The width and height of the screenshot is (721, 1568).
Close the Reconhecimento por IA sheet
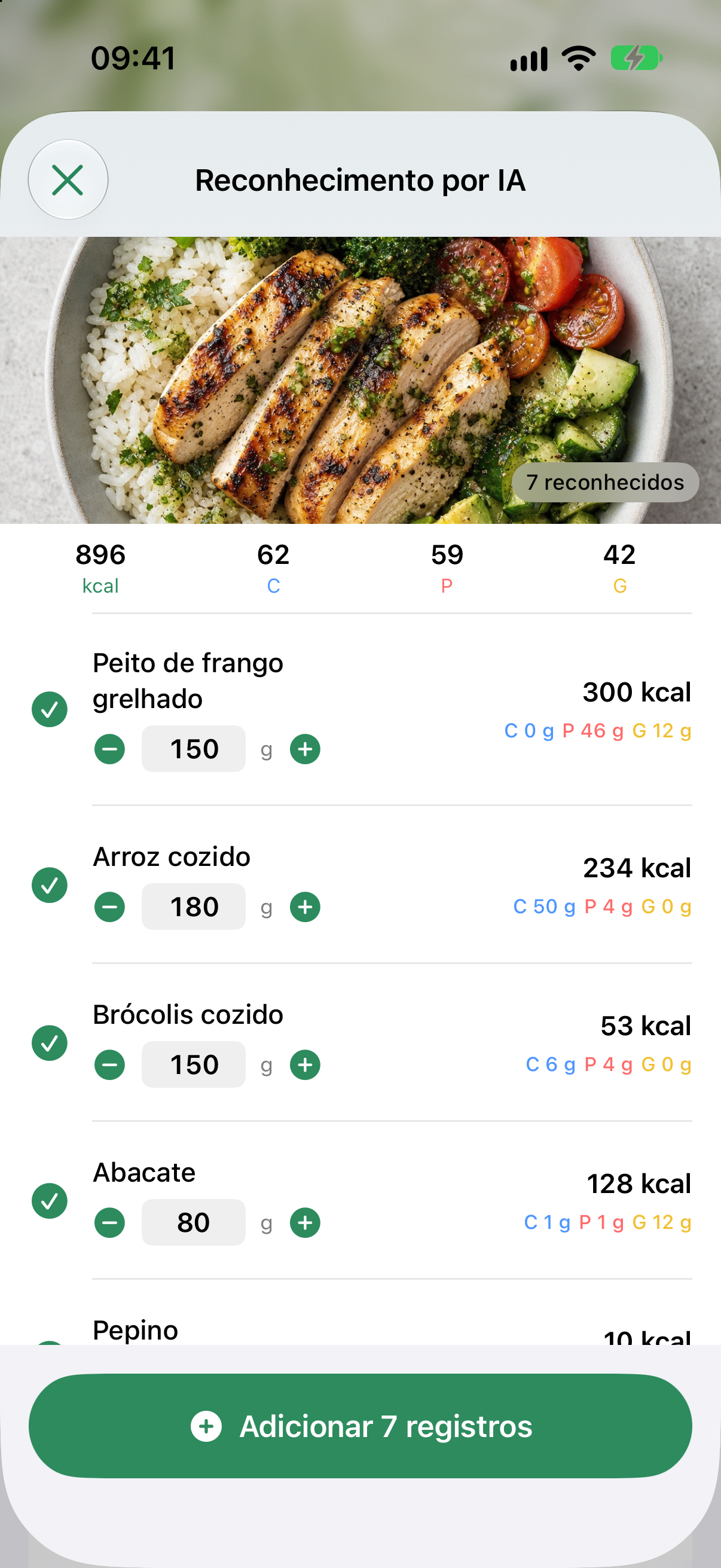(68, 180)
